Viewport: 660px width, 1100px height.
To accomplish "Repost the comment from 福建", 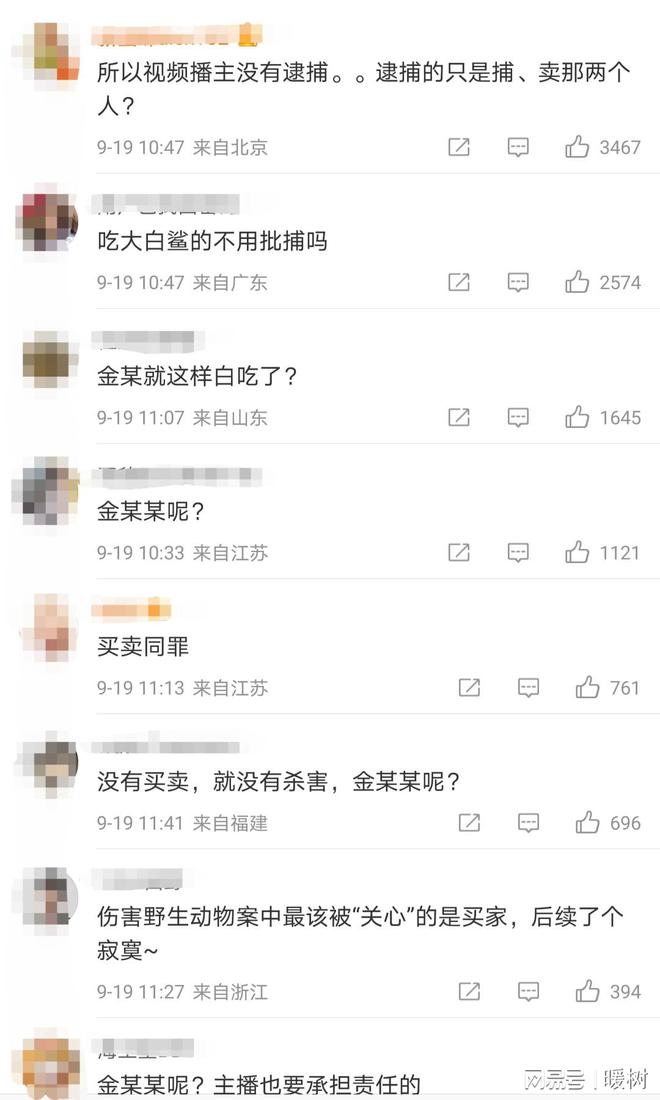I will [469, 823].
